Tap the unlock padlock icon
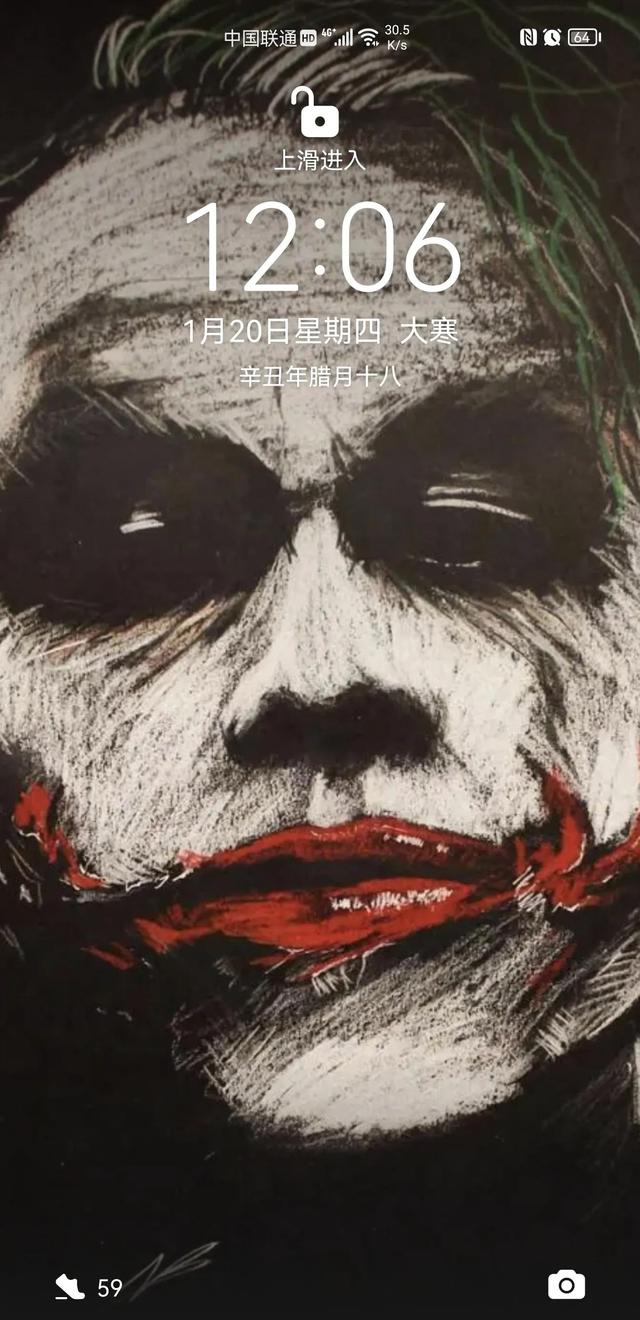The image size is (640, 1320). [x=319, y=112]
